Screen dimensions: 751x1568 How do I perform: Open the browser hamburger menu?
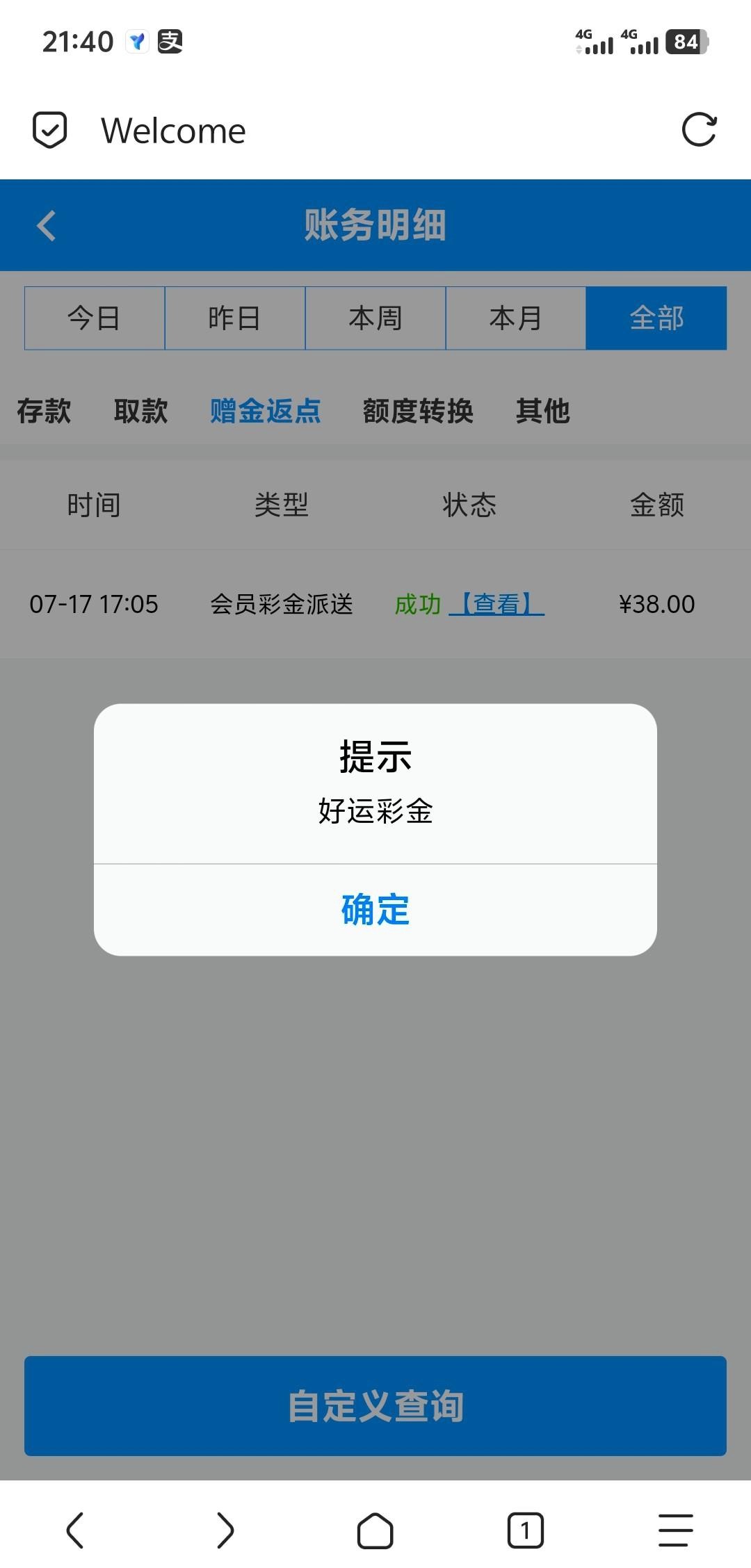click(x=676, y=1530)
